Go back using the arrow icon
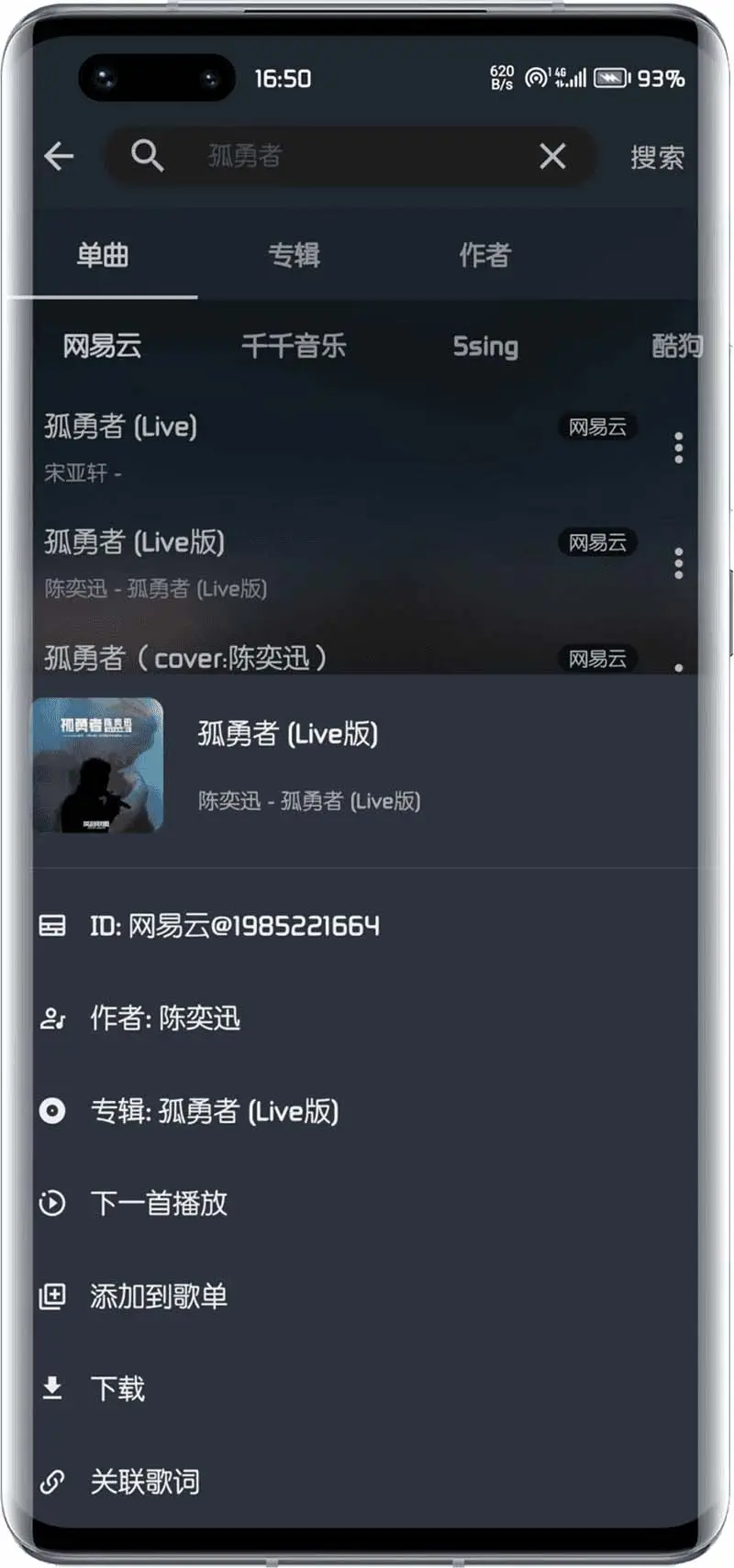 click(x=59, y=156)
